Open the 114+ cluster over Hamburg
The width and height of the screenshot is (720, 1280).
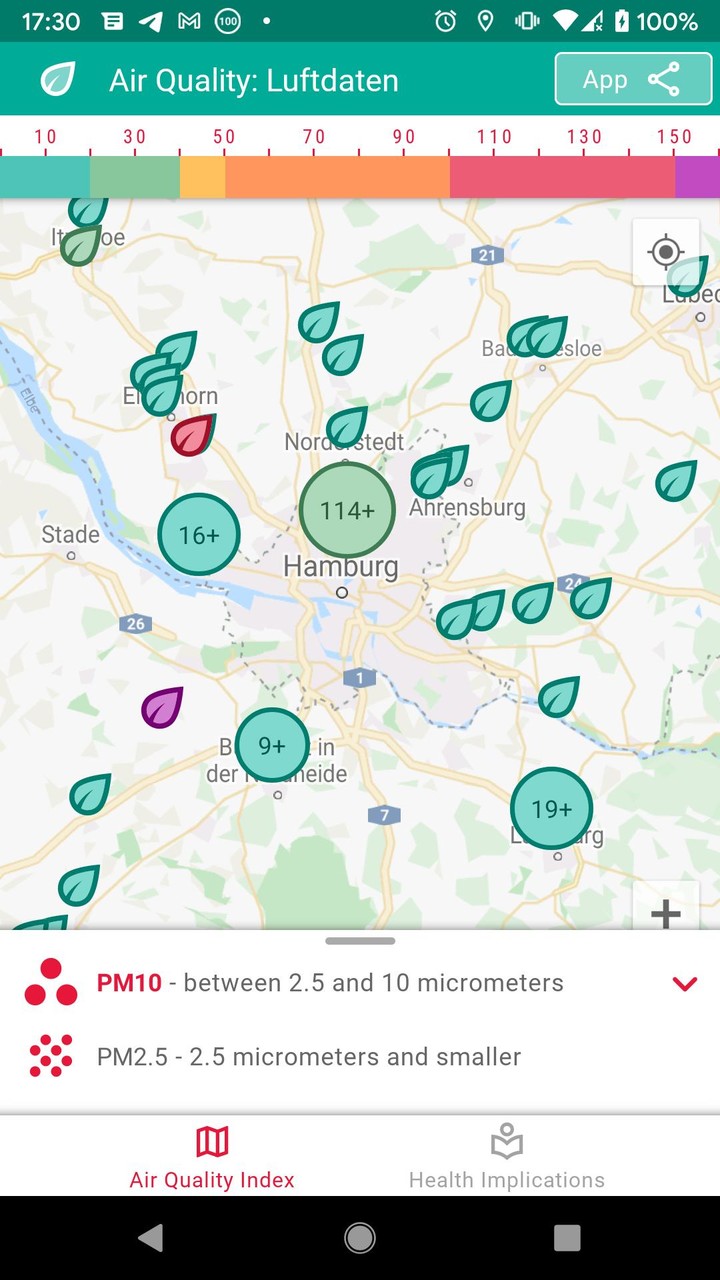(x=346, y=511)
